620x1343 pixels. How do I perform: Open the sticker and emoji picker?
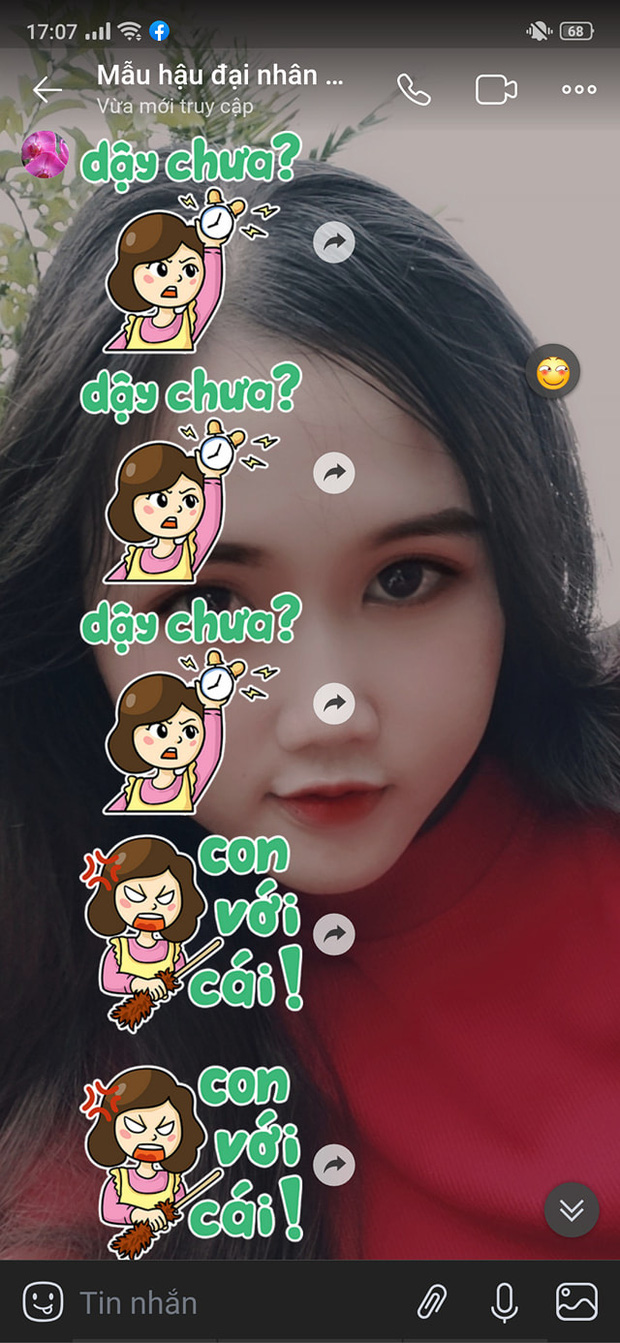click(42, 1302)
